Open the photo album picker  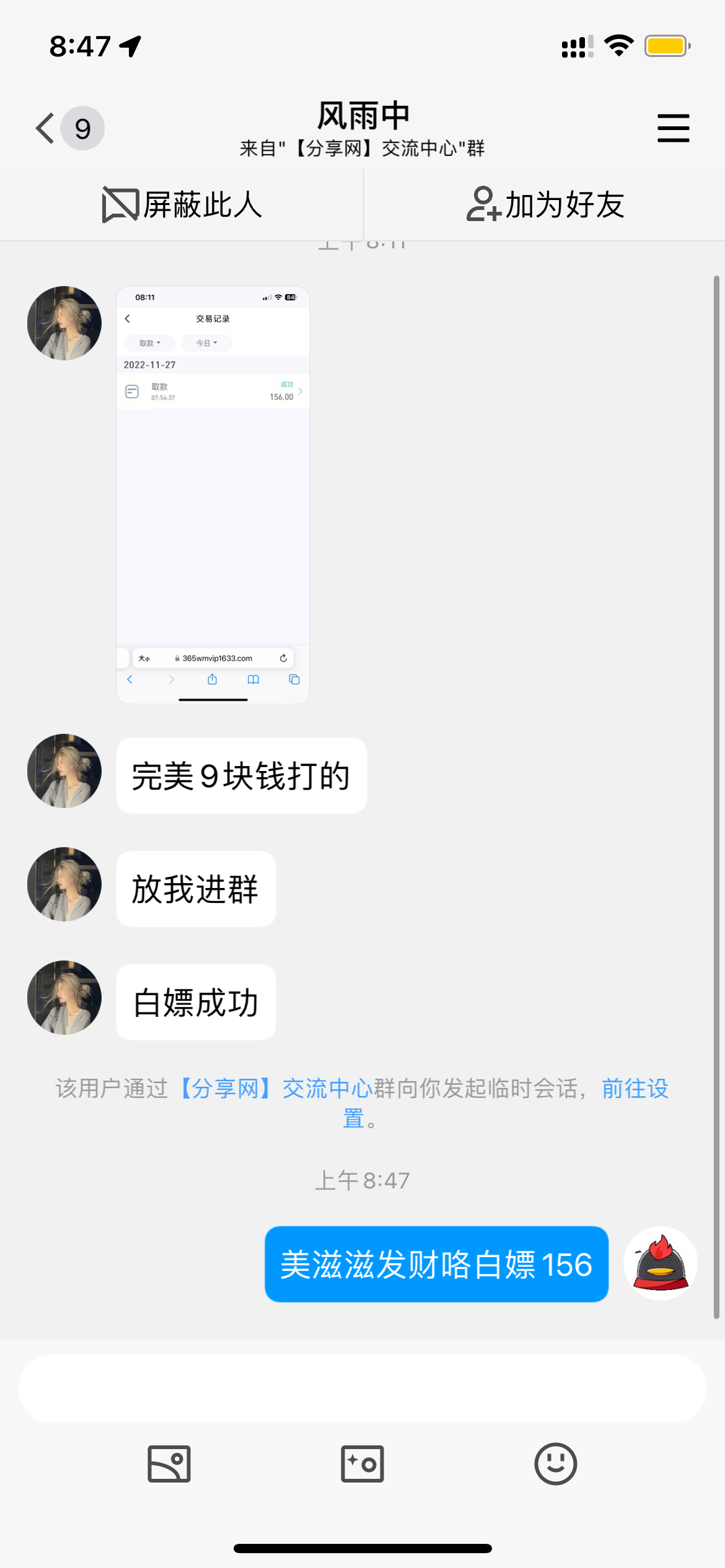[x=169, y=1464]
